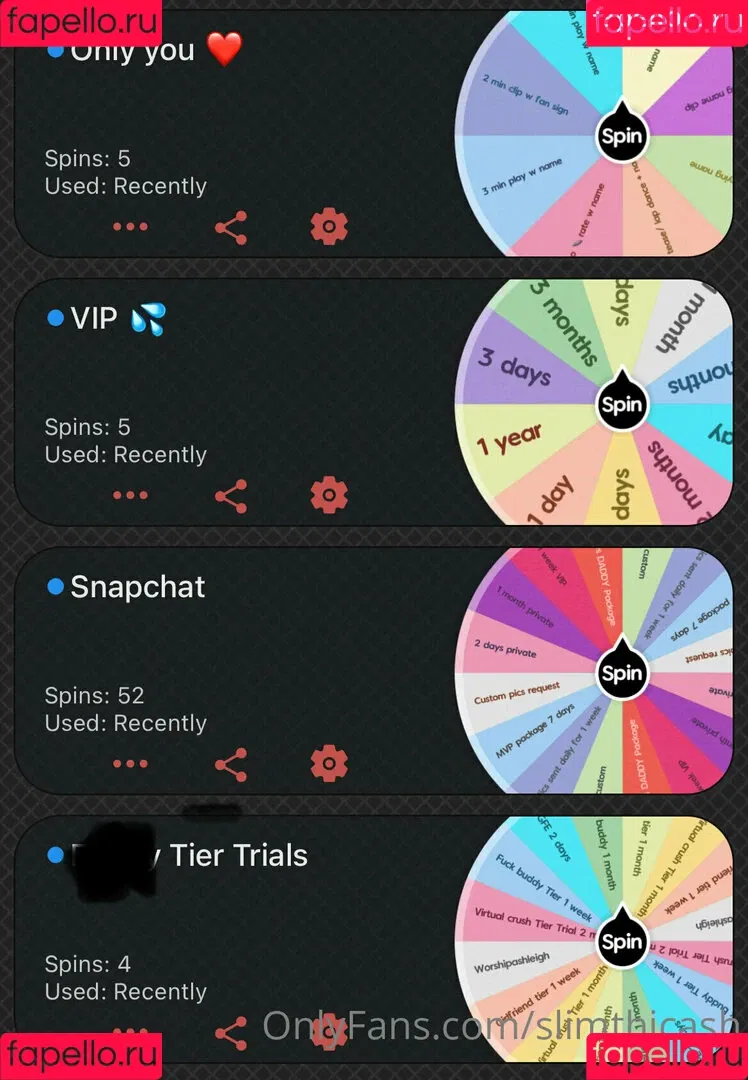The width and height of the screenshot is (748, 1080).
Task: Spin the VIP wheel
Action: coord(621,405)
